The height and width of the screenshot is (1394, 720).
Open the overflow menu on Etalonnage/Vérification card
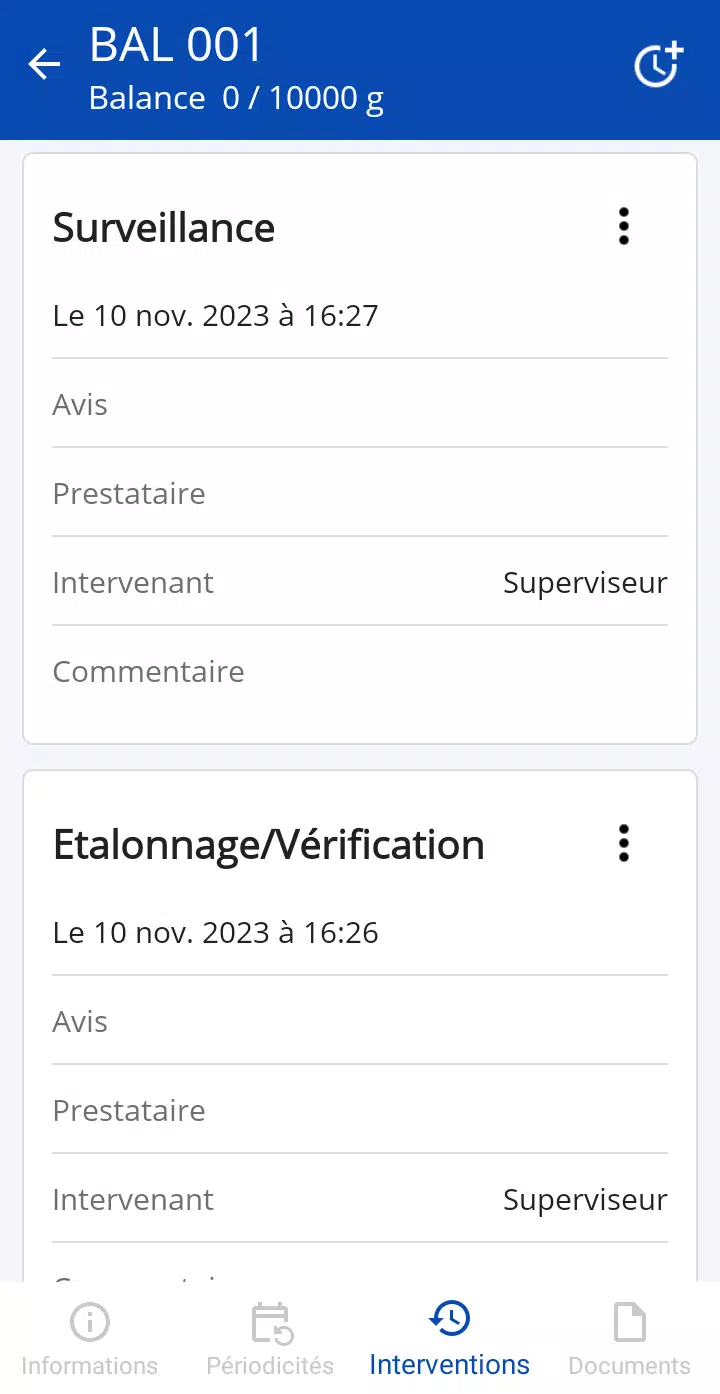(x=624, y=844)
